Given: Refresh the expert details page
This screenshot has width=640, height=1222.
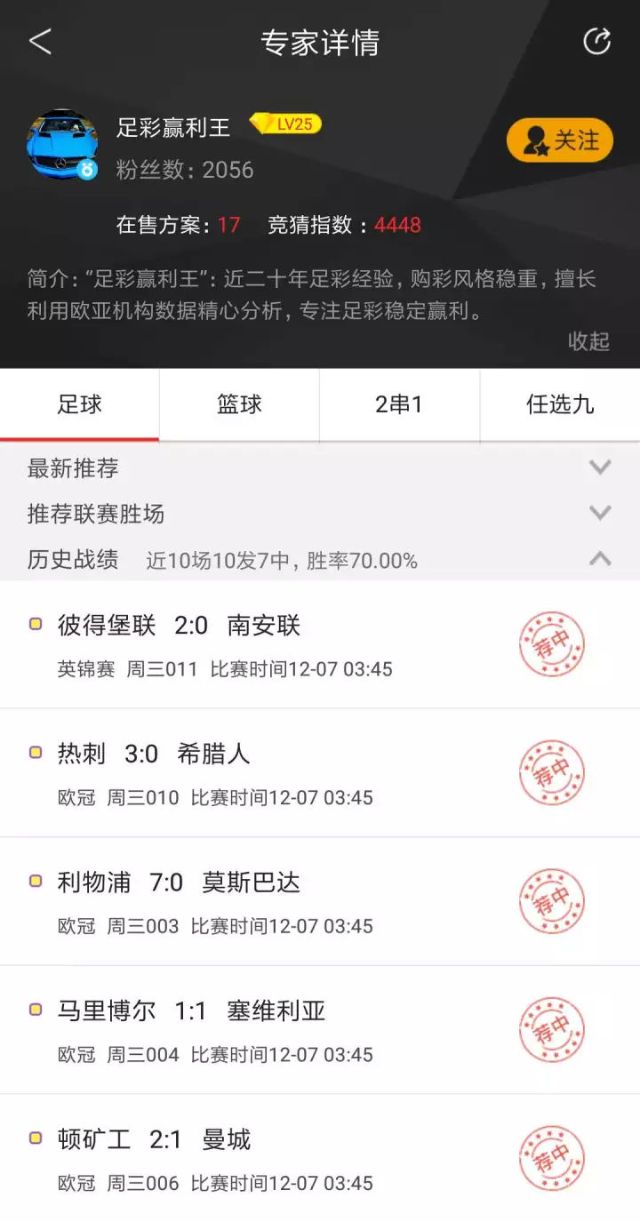Looking at the screenshot, I should [x=597, y=41].
